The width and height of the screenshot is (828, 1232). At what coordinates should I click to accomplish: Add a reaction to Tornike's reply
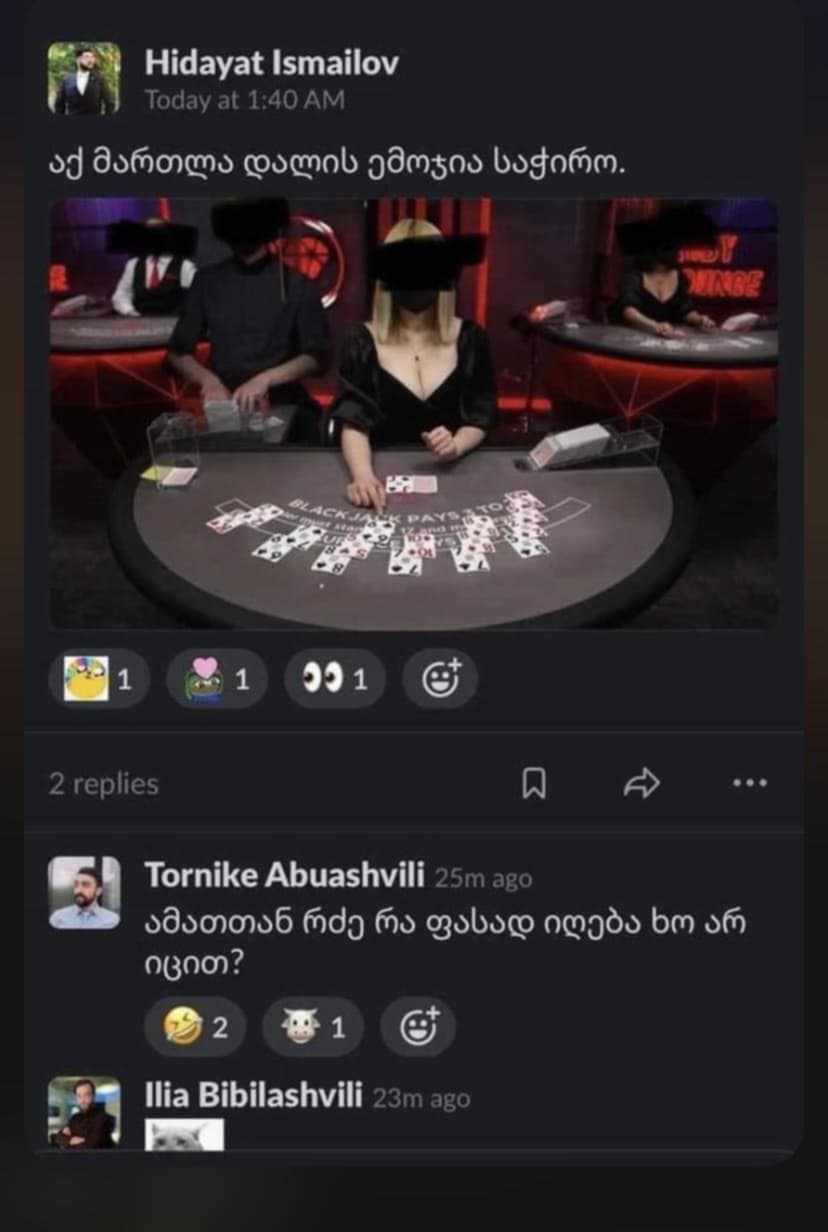pyautogui.click(x=418, y=1026)
